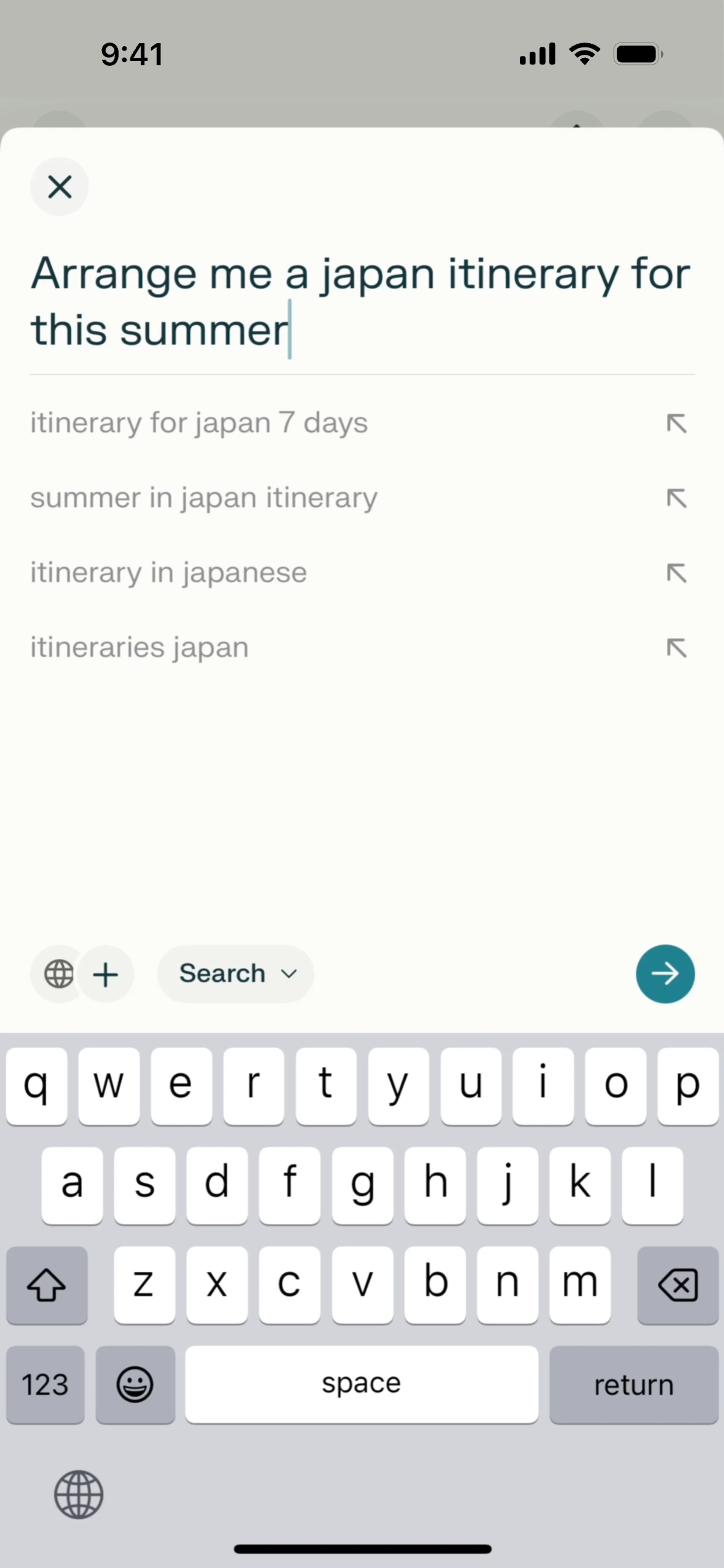The image size is (724, 1568).
Task: Submit the query with the arrow button
Action: [x=665, y=974]
